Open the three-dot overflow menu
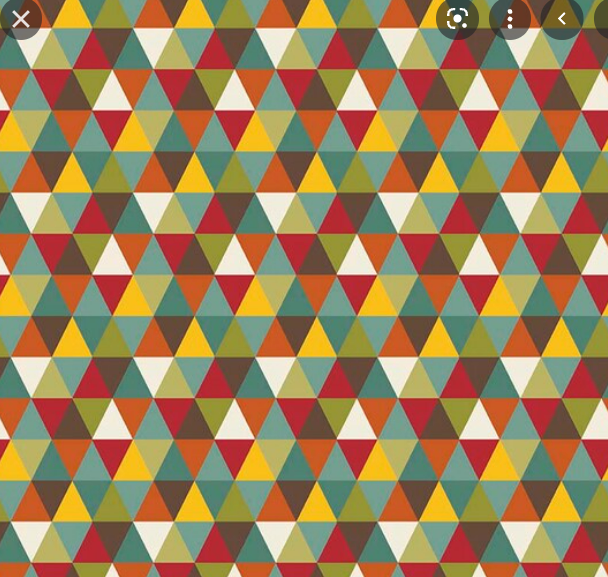 coord(510,19)
